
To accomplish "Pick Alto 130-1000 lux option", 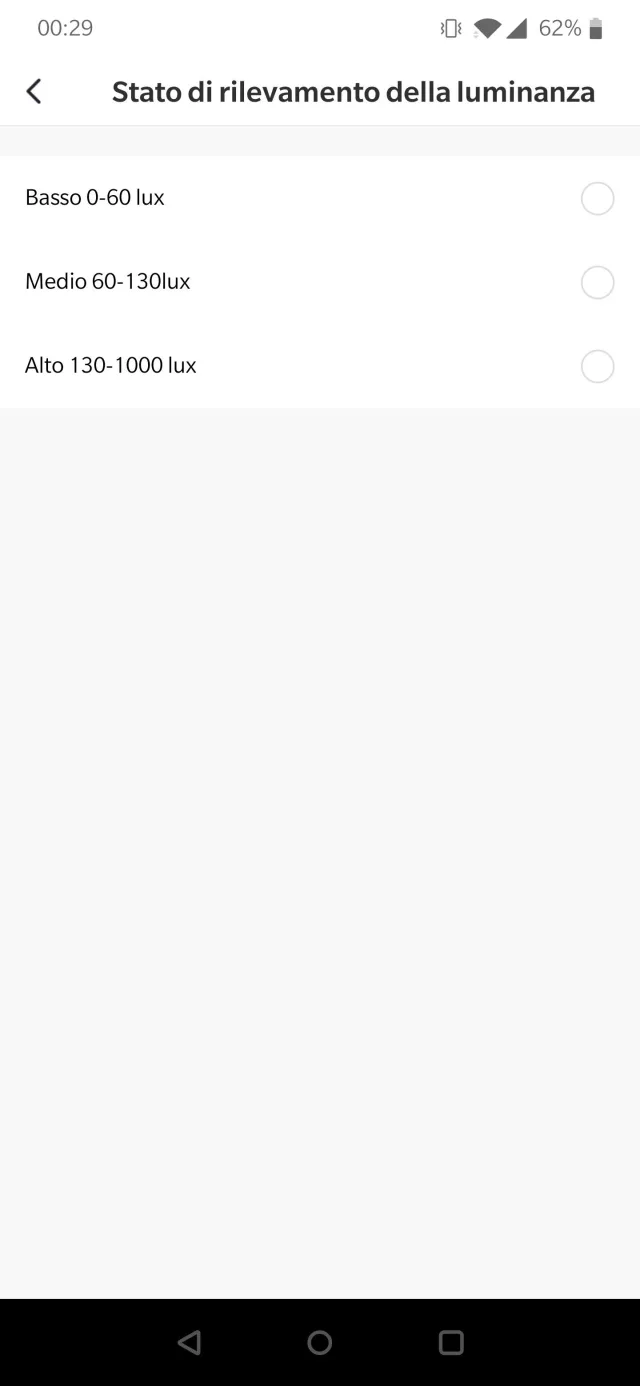I will (597, 367).
